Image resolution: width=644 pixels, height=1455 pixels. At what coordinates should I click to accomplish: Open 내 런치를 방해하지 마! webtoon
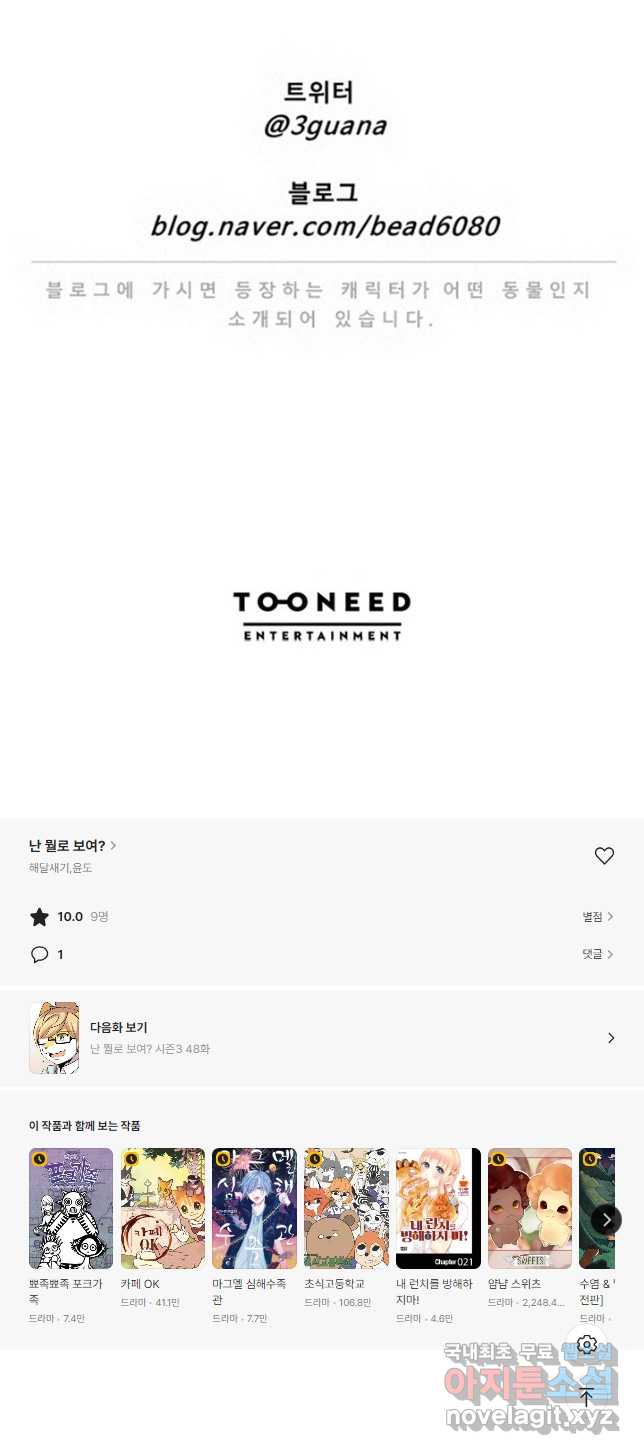pyautogui.click(x=438, y=1208)
